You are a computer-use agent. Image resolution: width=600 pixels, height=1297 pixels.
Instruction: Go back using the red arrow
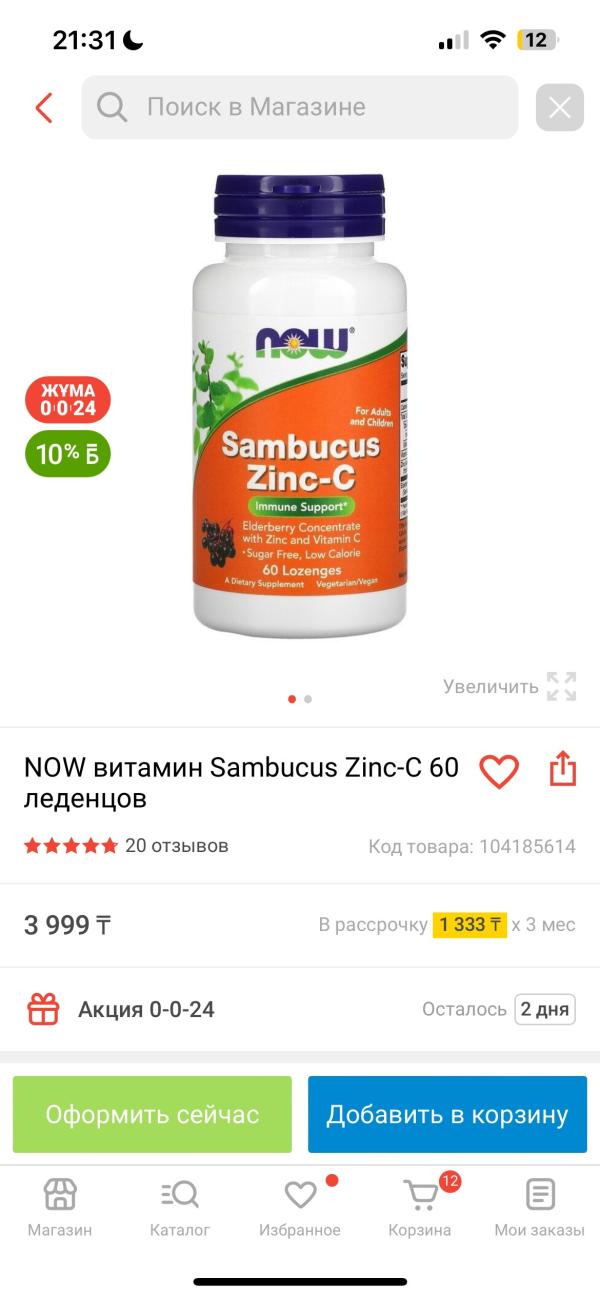[x=44, y=107]
